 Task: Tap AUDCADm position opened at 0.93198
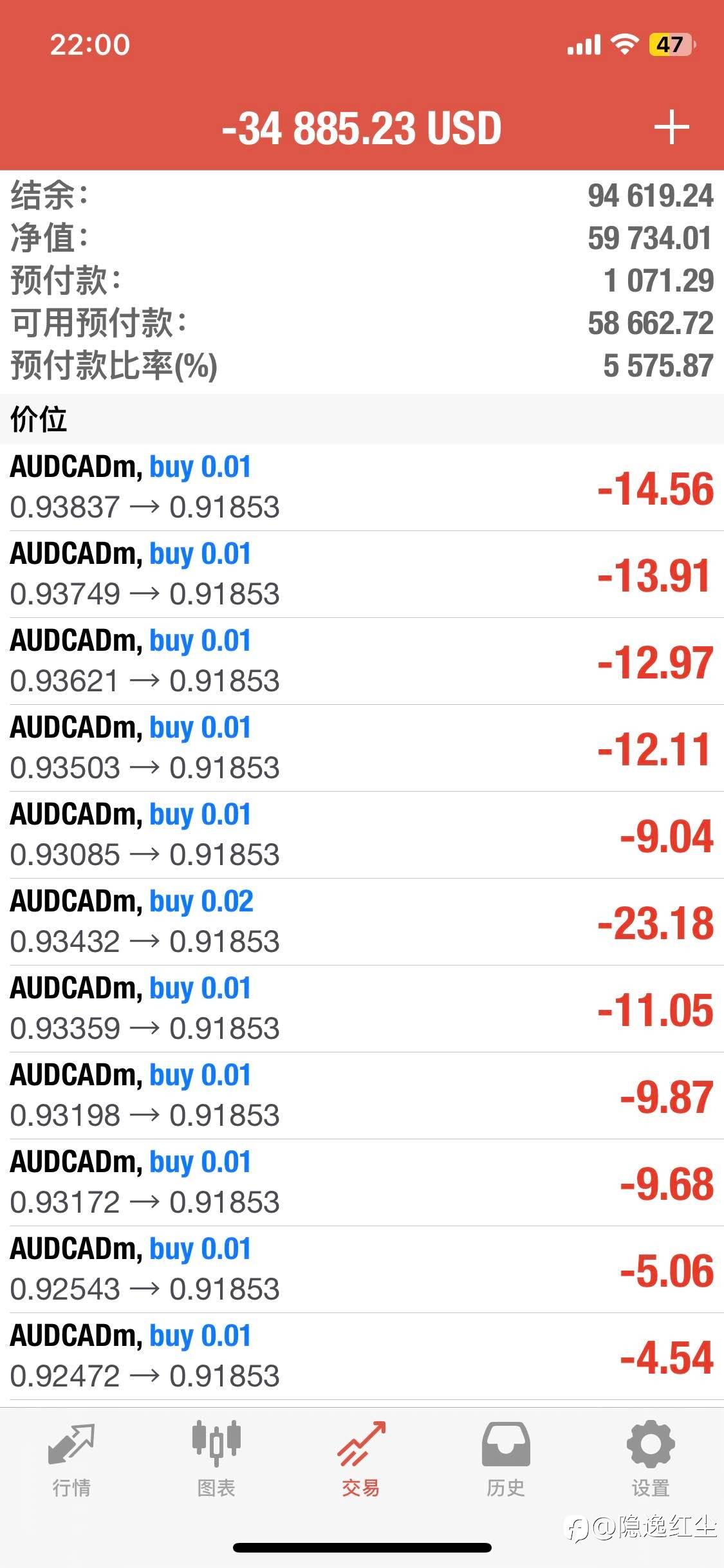click(362, 1096)
